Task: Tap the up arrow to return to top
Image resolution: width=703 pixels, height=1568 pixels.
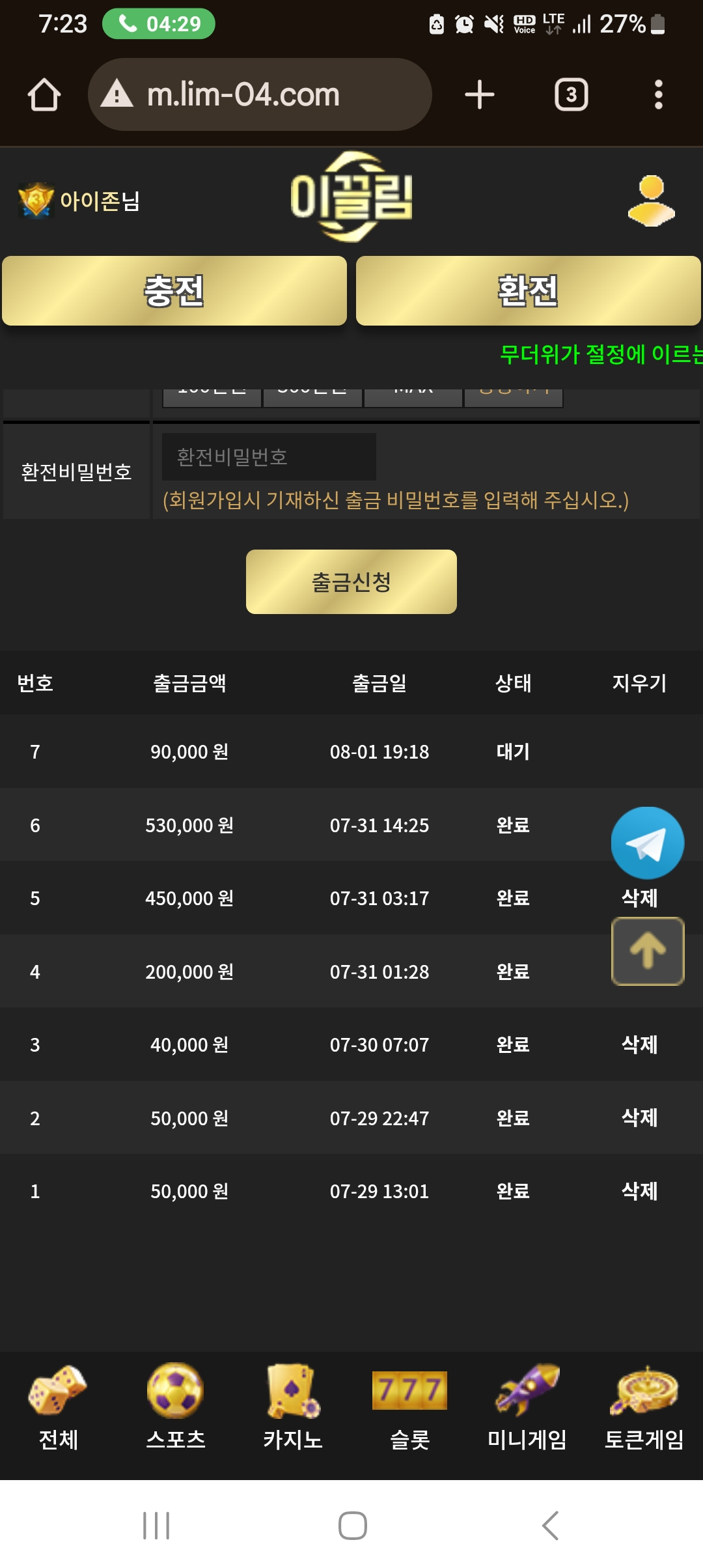Action: coord(648,951)
